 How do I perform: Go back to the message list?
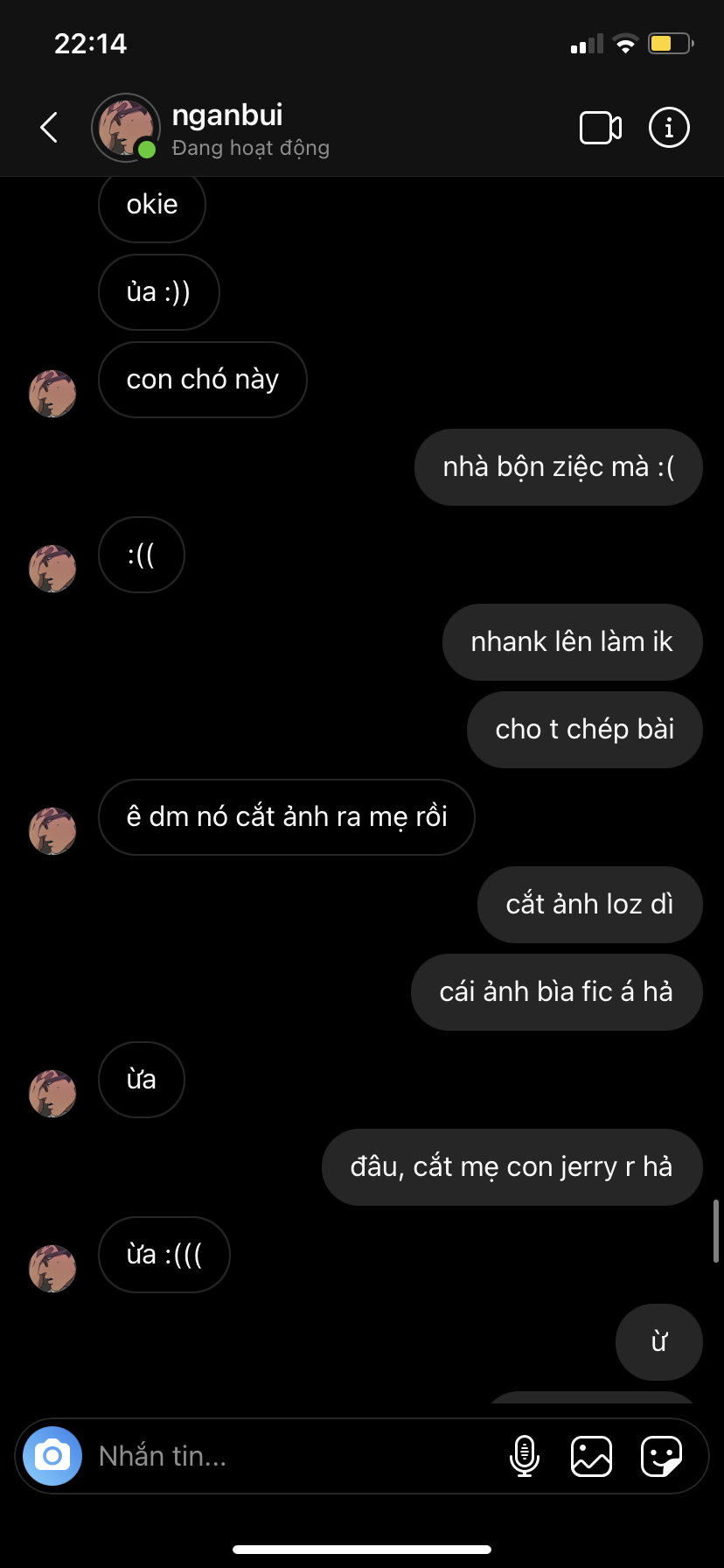pyautogui.click(x=50, y=128)
